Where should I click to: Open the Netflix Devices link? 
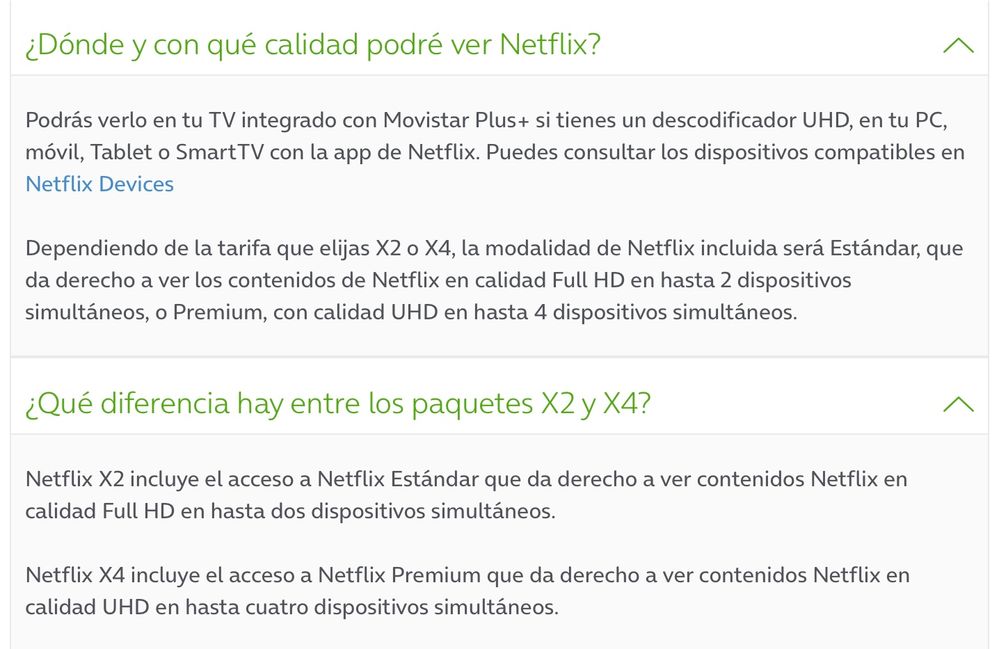tap(100, 184)
